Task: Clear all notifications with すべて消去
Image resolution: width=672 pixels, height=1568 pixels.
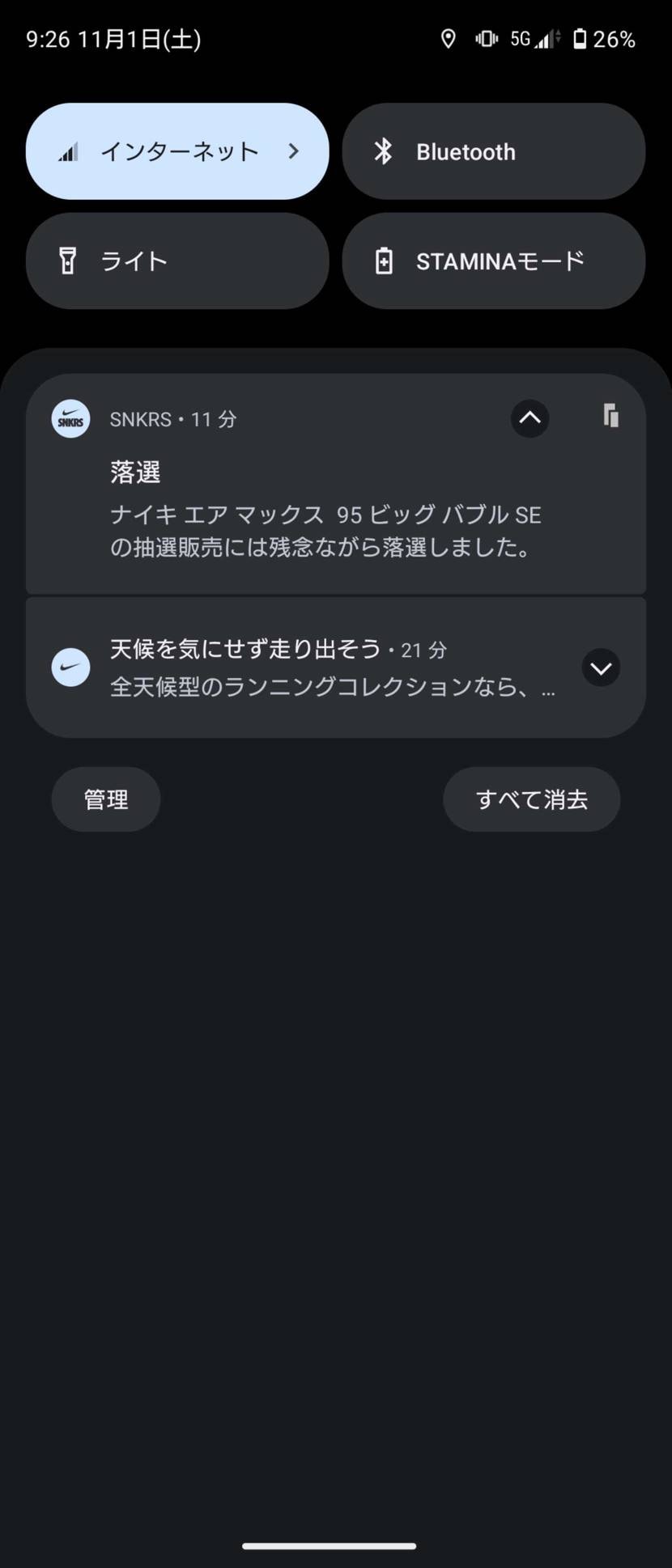Action: (x=531, y=799)
